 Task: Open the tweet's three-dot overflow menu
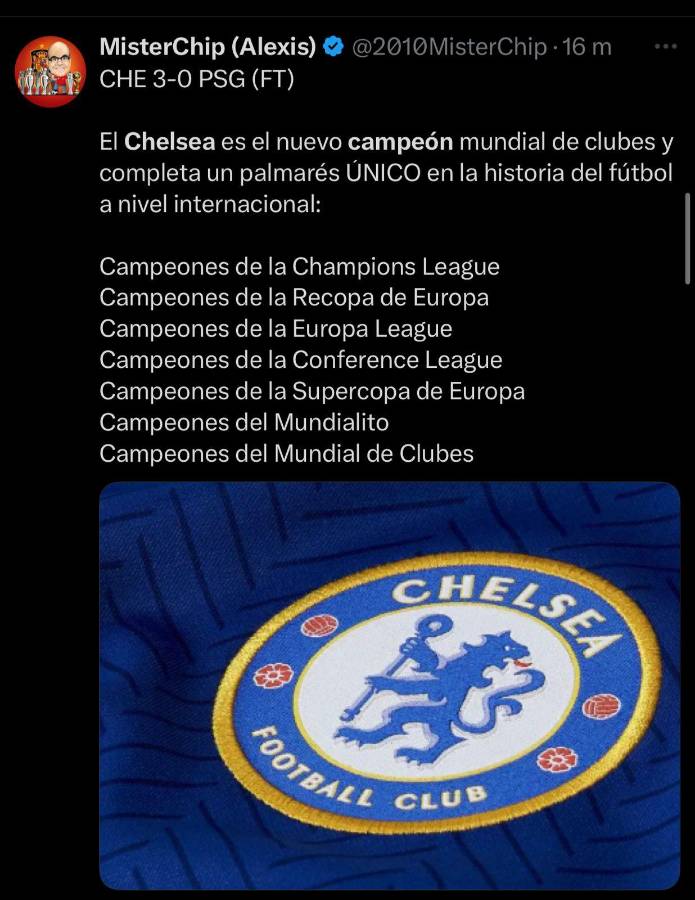[x=664, y=46]
